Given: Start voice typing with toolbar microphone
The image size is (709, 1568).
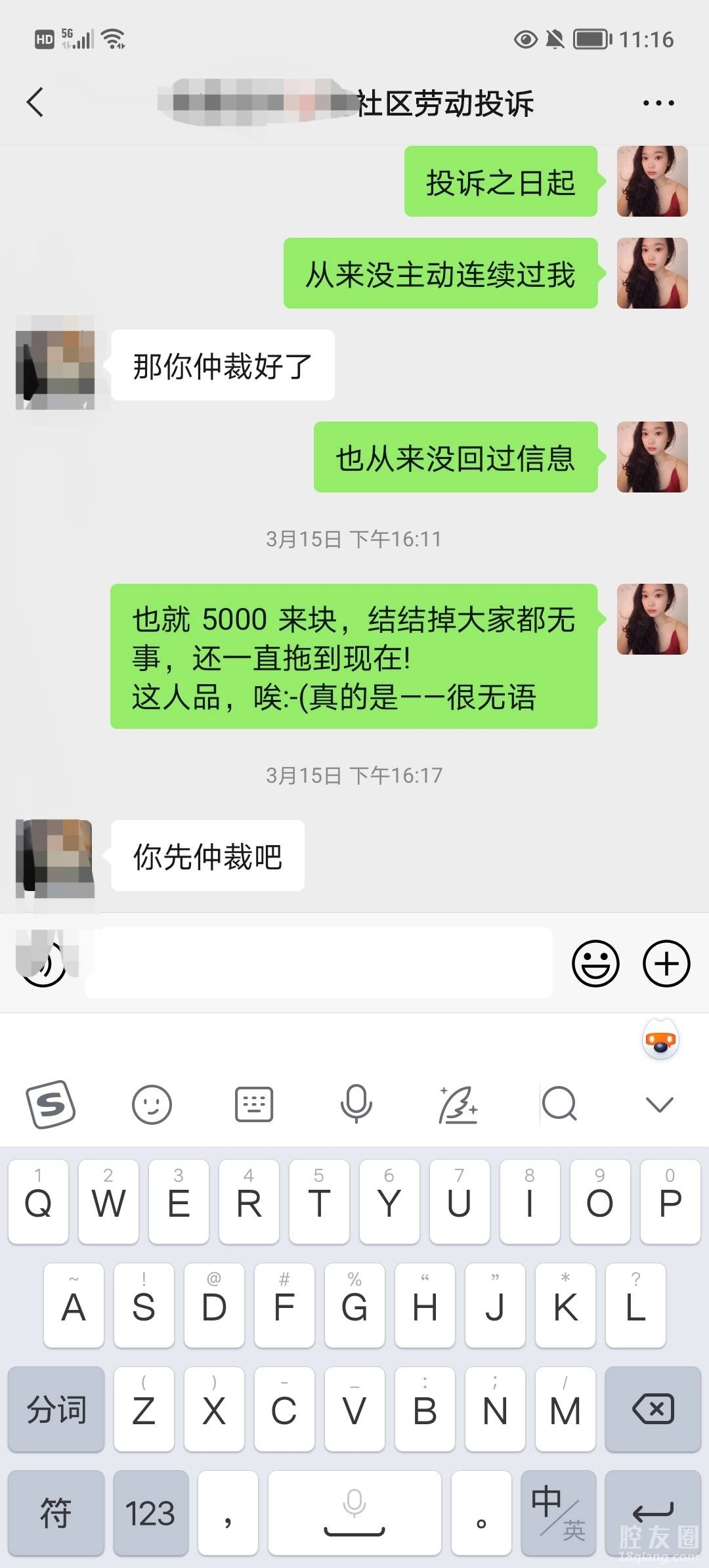Looking at the screenshot, I should [x=356, y=1104].
